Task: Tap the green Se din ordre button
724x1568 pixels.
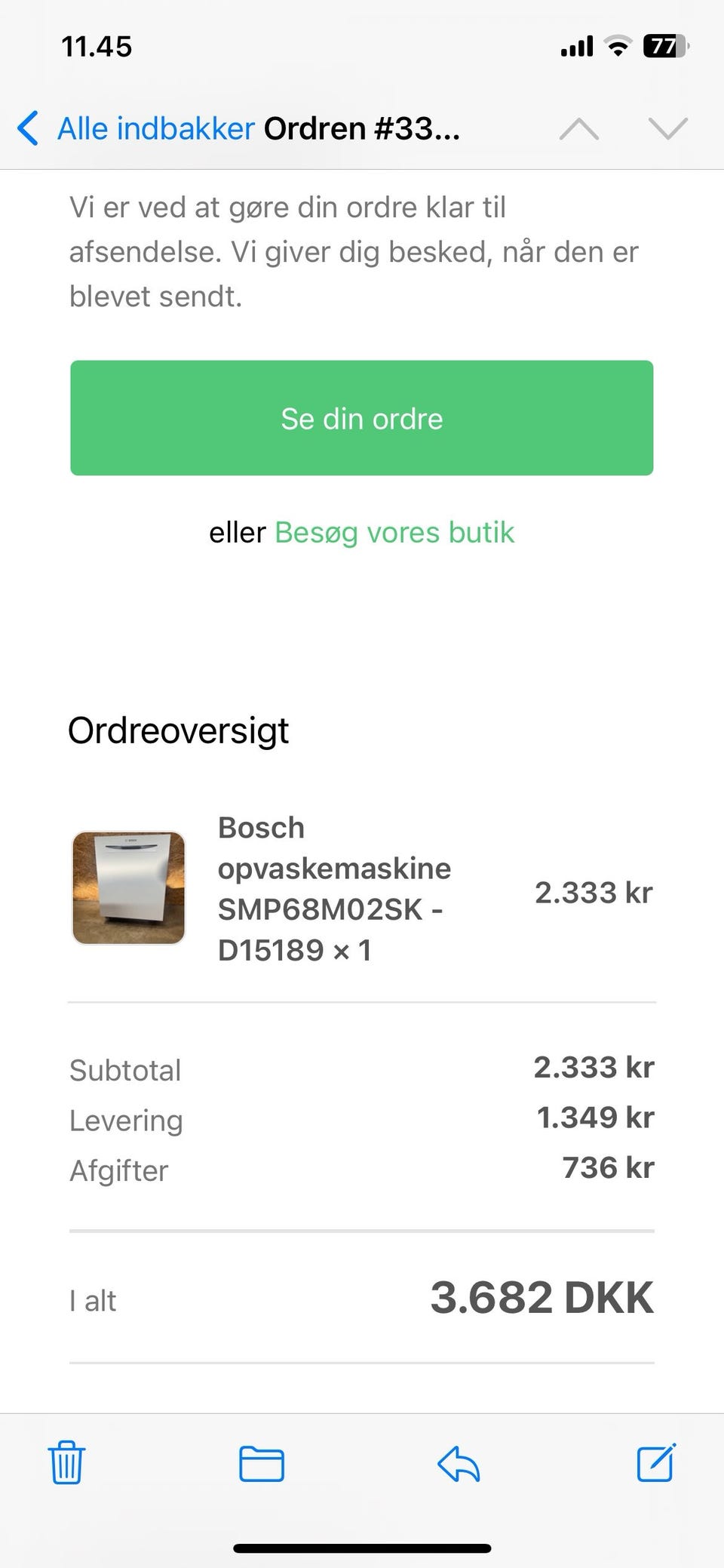Action: 362,418
